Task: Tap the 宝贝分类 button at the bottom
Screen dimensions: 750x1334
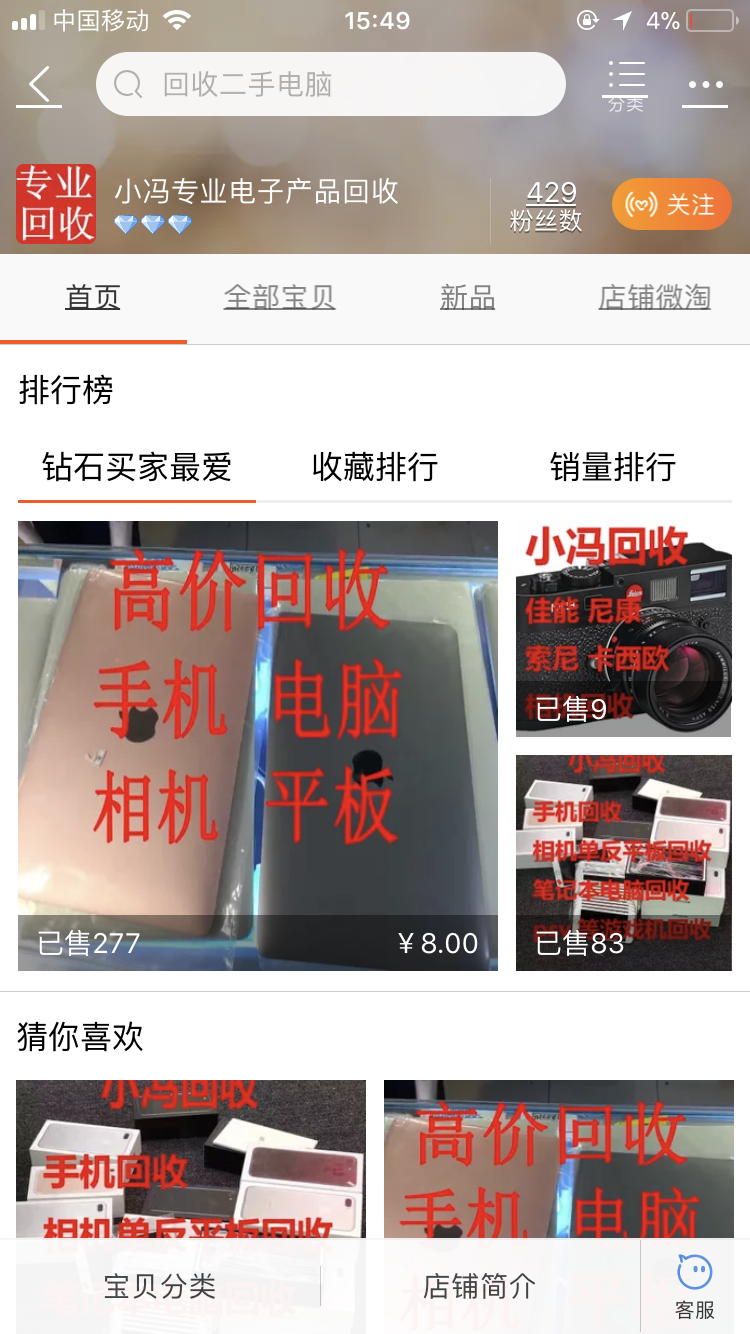Action: coord(160,1289)
